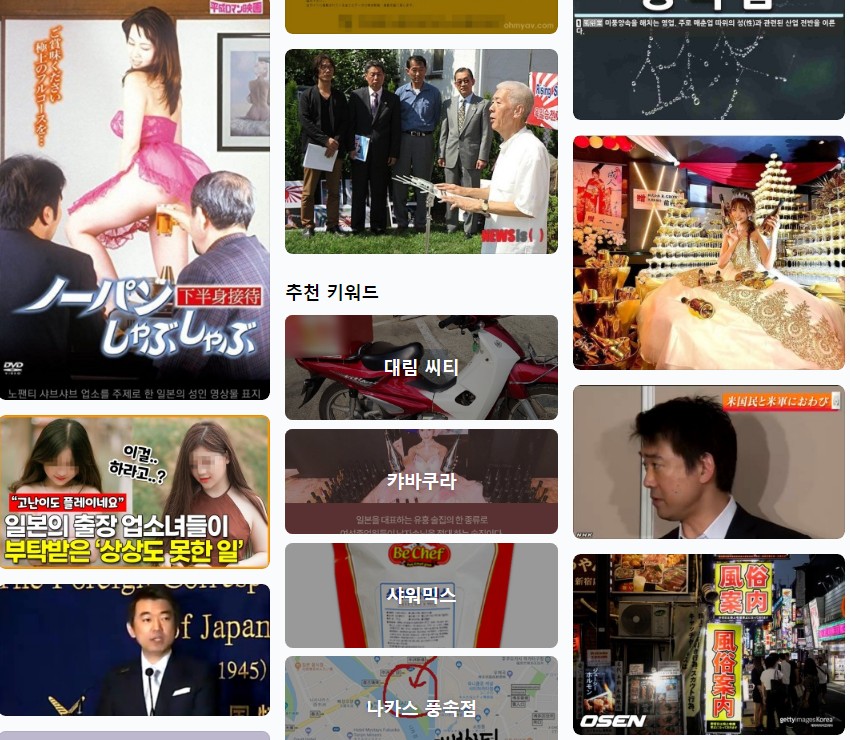Open the constellation diagram image

tap(708, 60)
